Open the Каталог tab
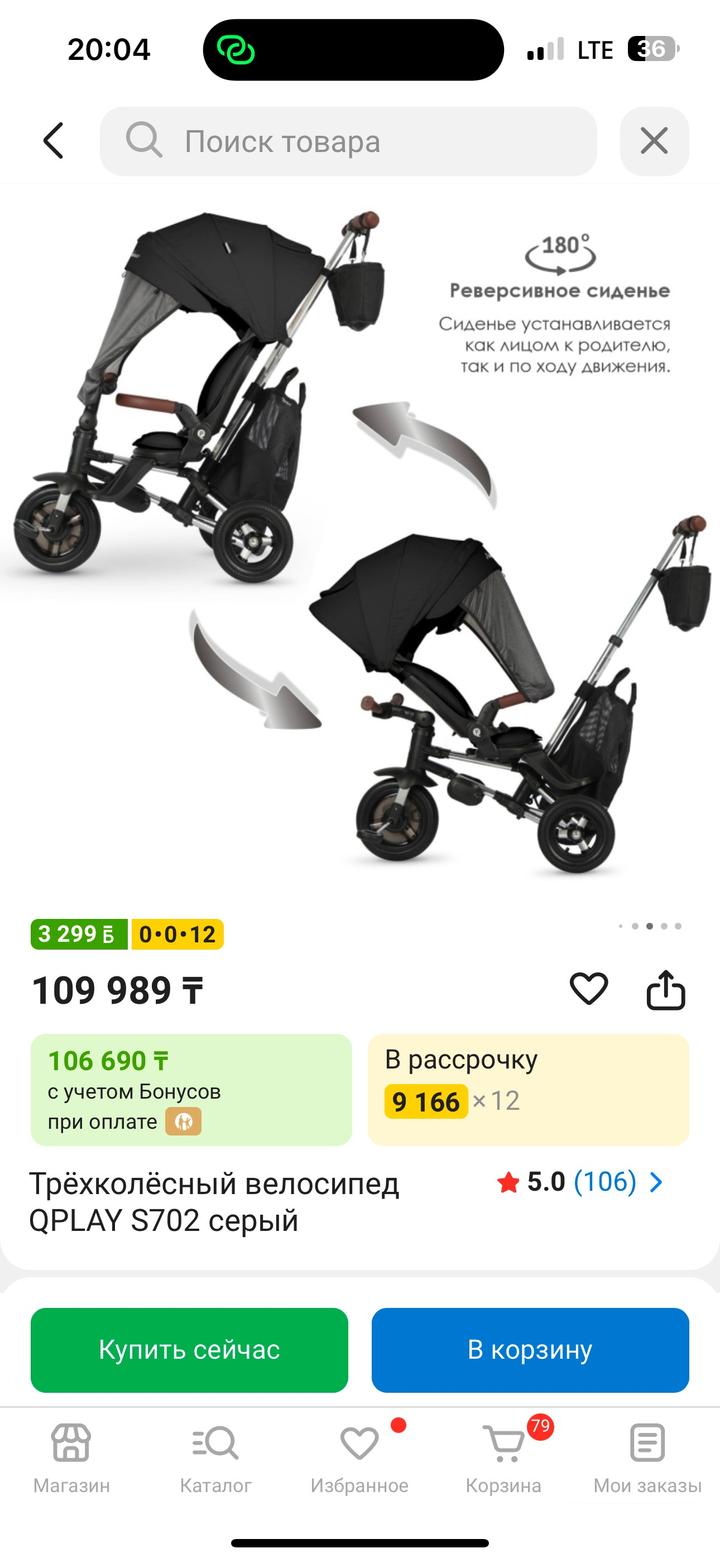720x1561 pixels. click(x=215, y=1458)
